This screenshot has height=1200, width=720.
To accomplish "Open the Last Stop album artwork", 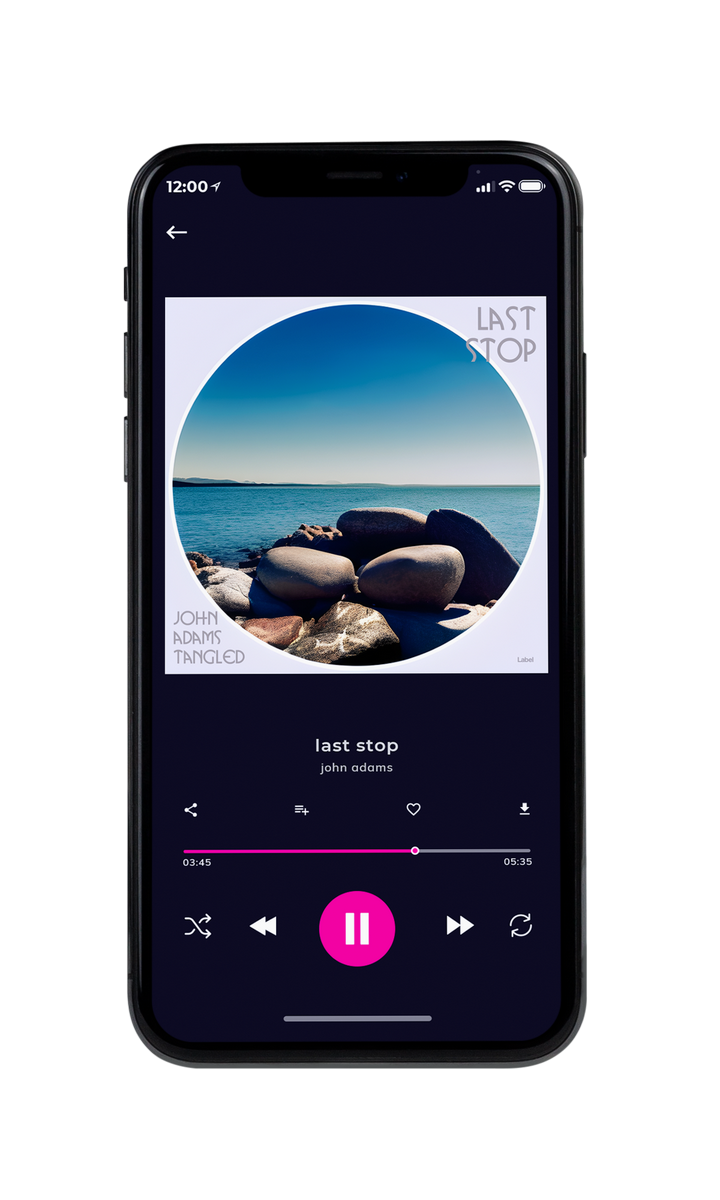I will tap(356, 485).
